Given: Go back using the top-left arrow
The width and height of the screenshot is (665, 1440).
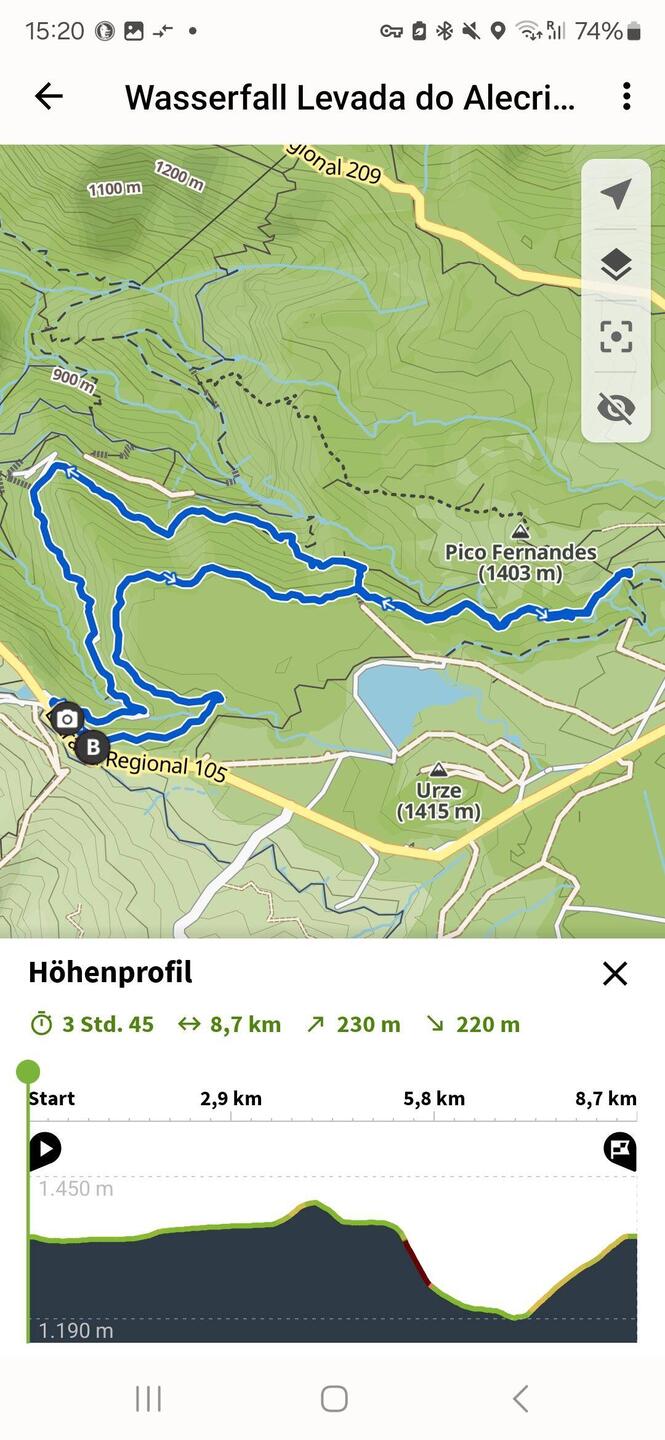Looking at the screenshot, I should pos(48,96).
